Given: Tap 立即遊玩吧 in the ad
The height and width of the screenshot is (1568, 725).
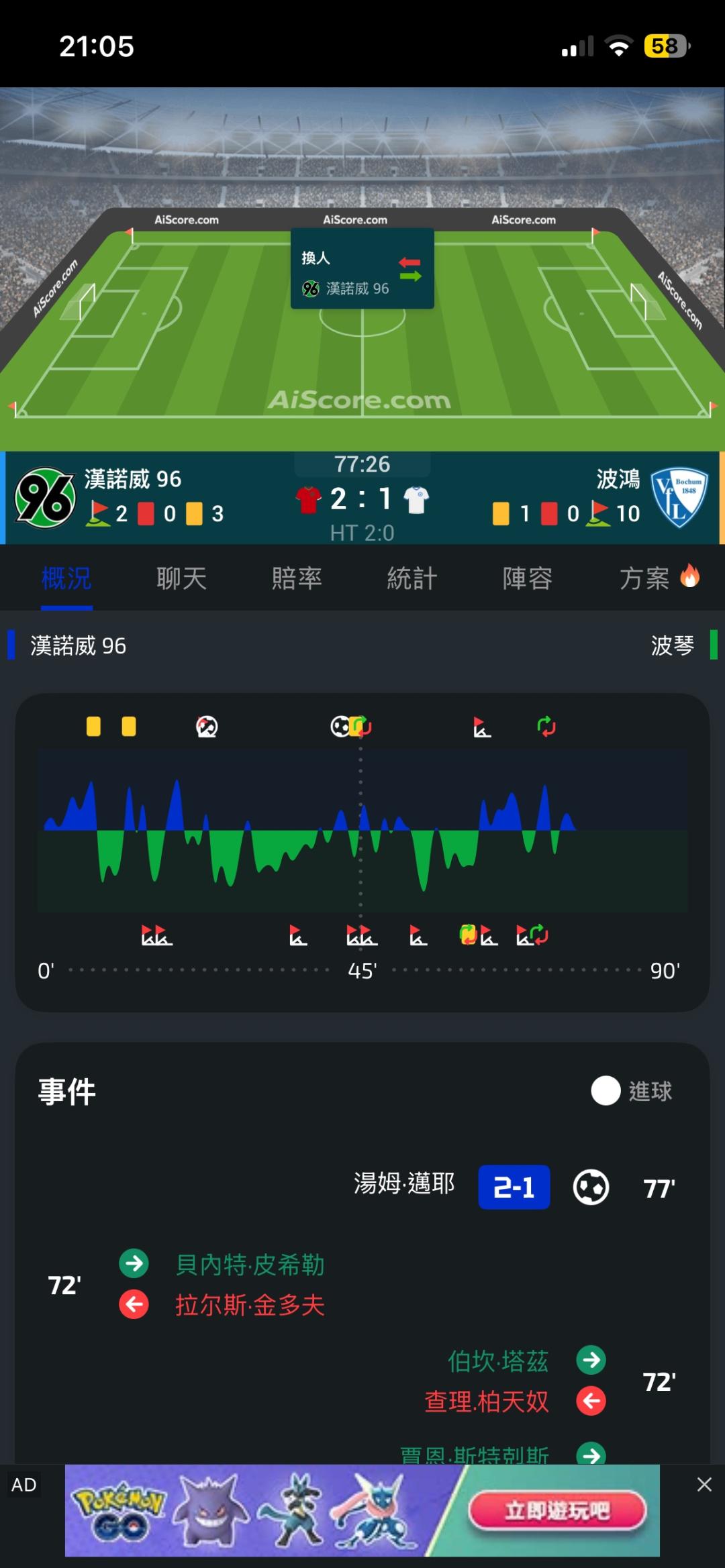Looking at the screenshot, I should [558, 1511].
